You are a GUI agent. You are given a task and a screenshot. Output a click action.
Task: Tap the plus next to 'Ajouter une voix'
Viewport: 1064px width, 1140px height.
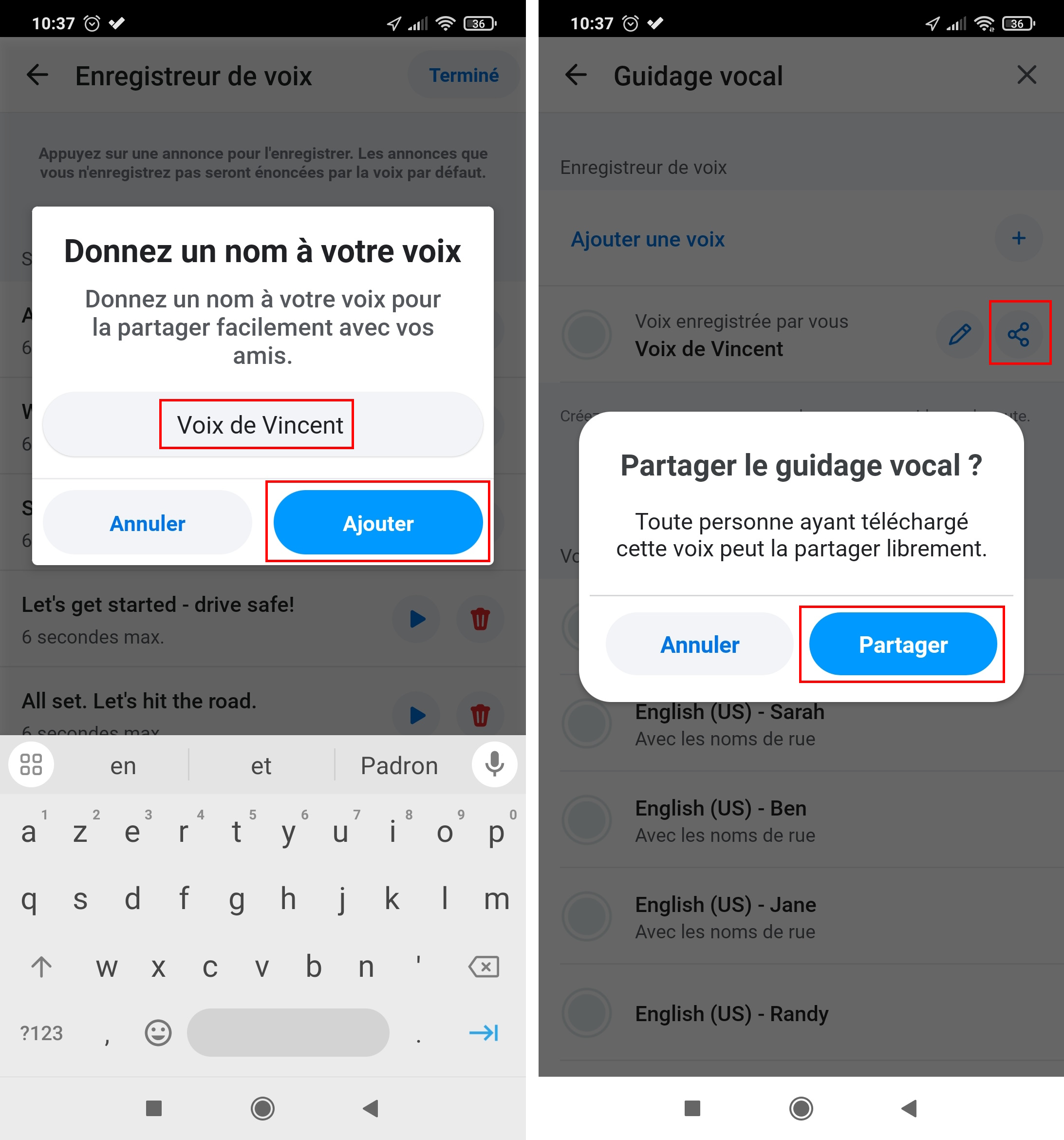tap(1018, 238)
